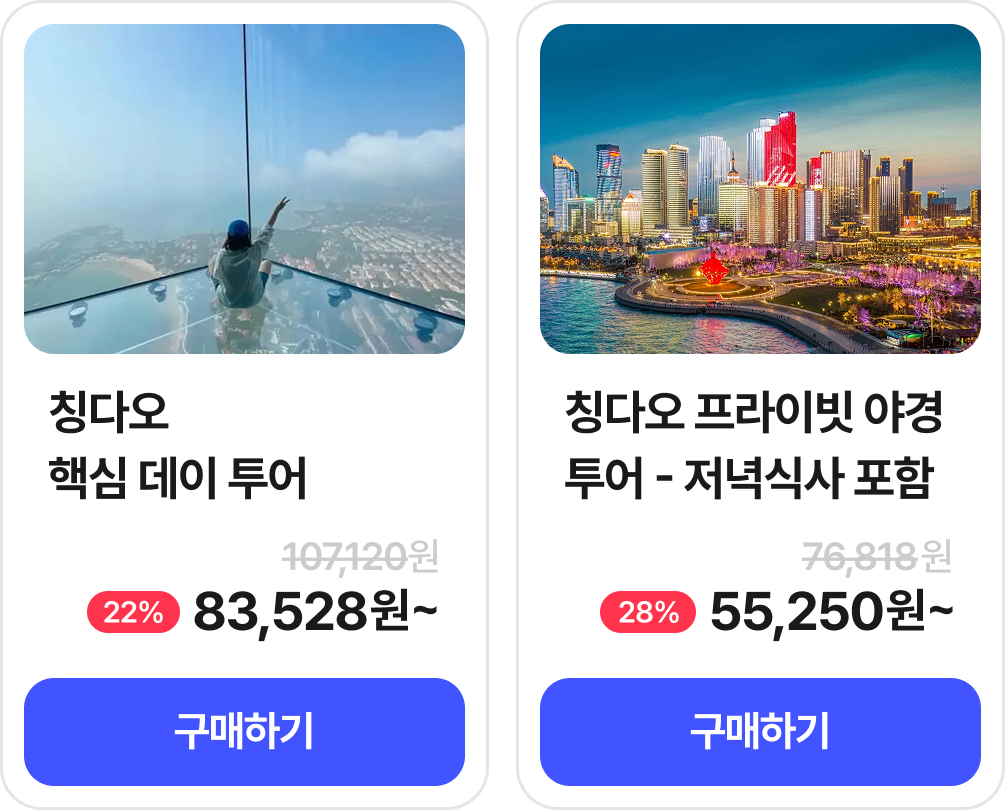Buy the 칭다오 핵심 데이 투어 via 구매하기
The width and height of the screenshot is (1005, 810).
pos(244,732)
